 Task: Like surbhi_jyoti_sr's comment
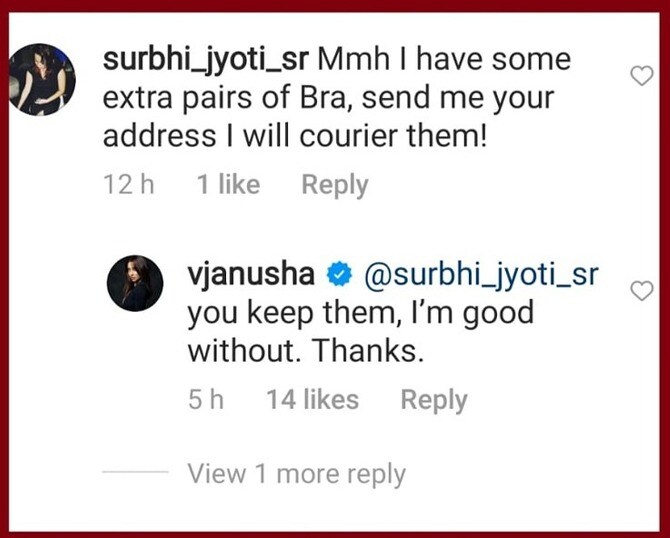(x=642, y=76)
